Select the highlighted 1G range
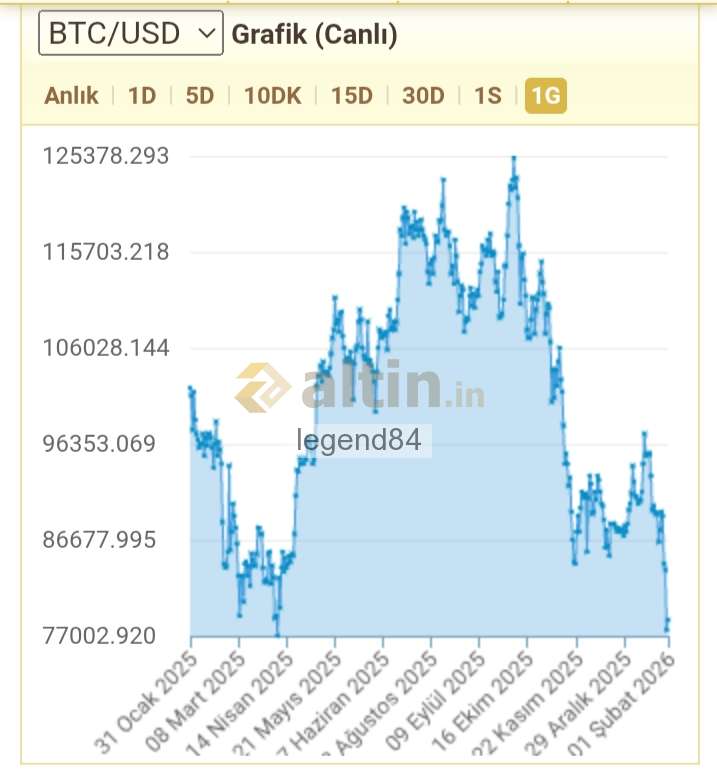Image resolution: width=717 pixels, height=773 pixels. click(546, 96)
